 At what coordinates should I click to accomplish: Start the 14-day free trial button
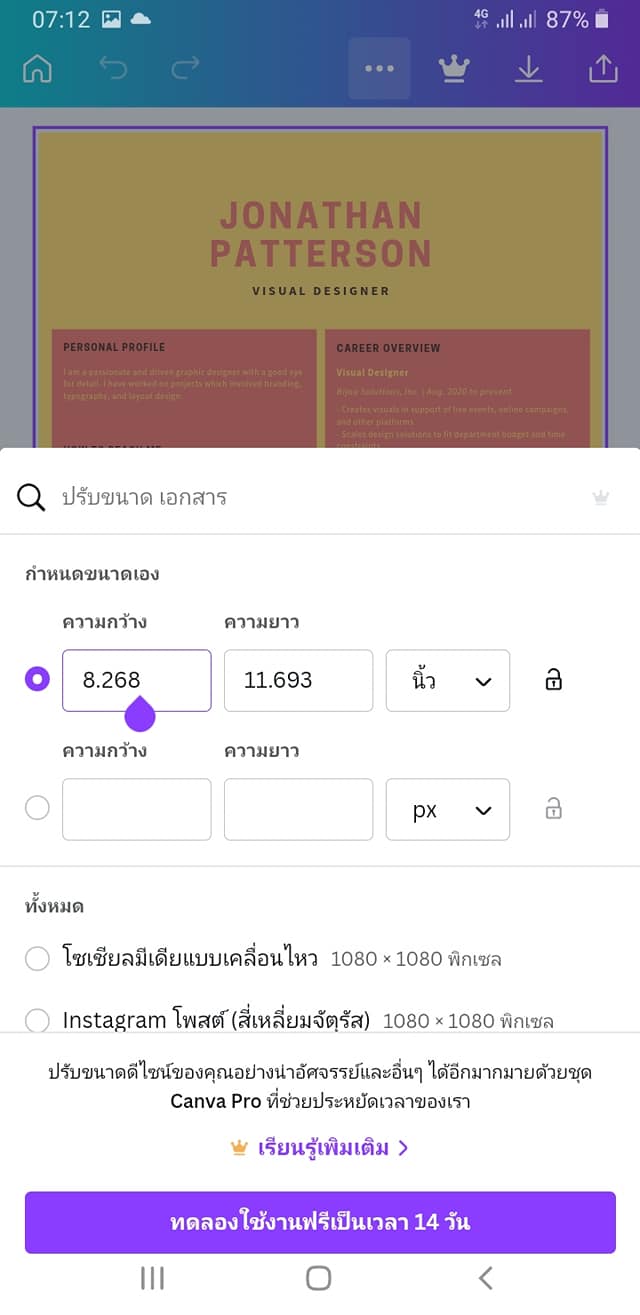tap(320, 1222)
